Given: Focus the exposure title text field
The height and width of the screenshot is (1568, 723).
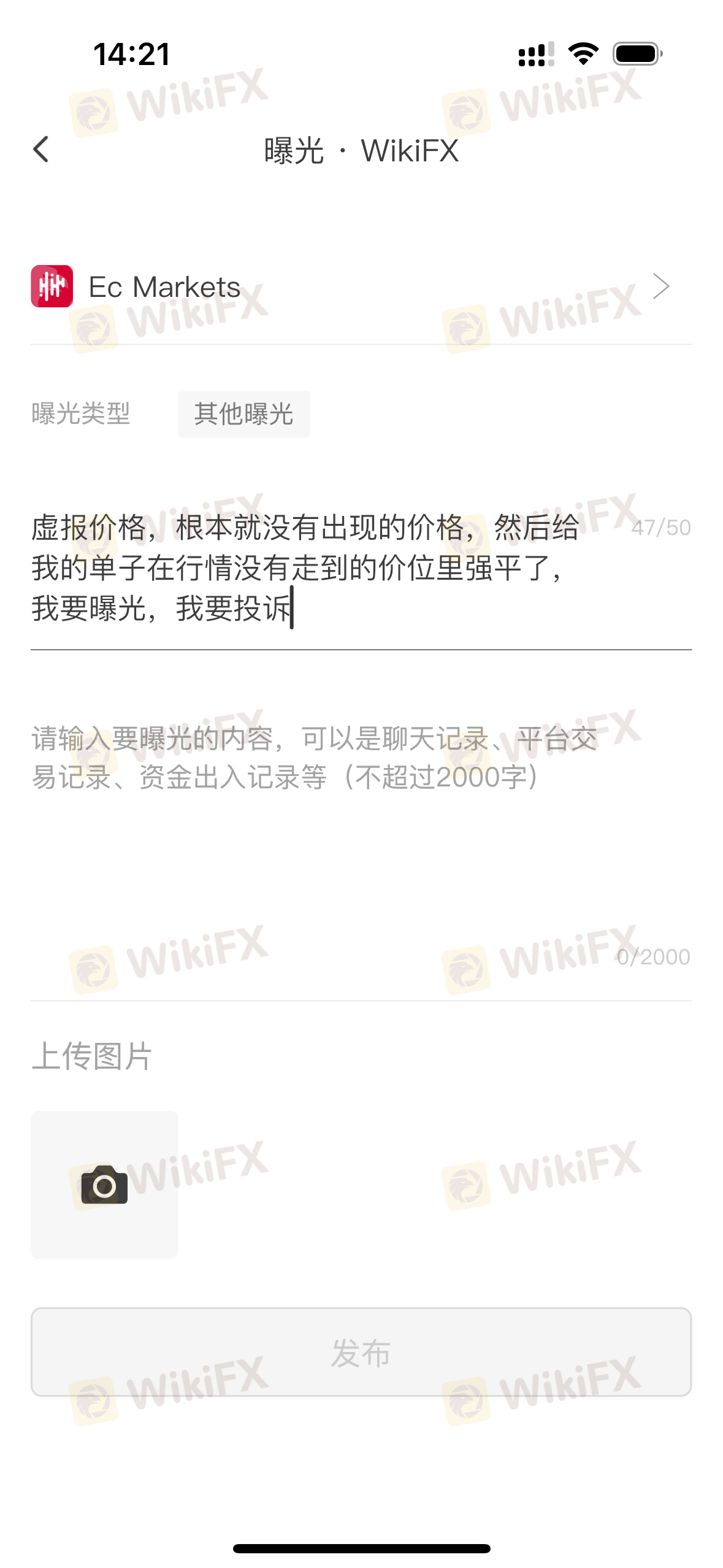Looking at the screenshot, I should pyautogui.click(x=307, y=568).
